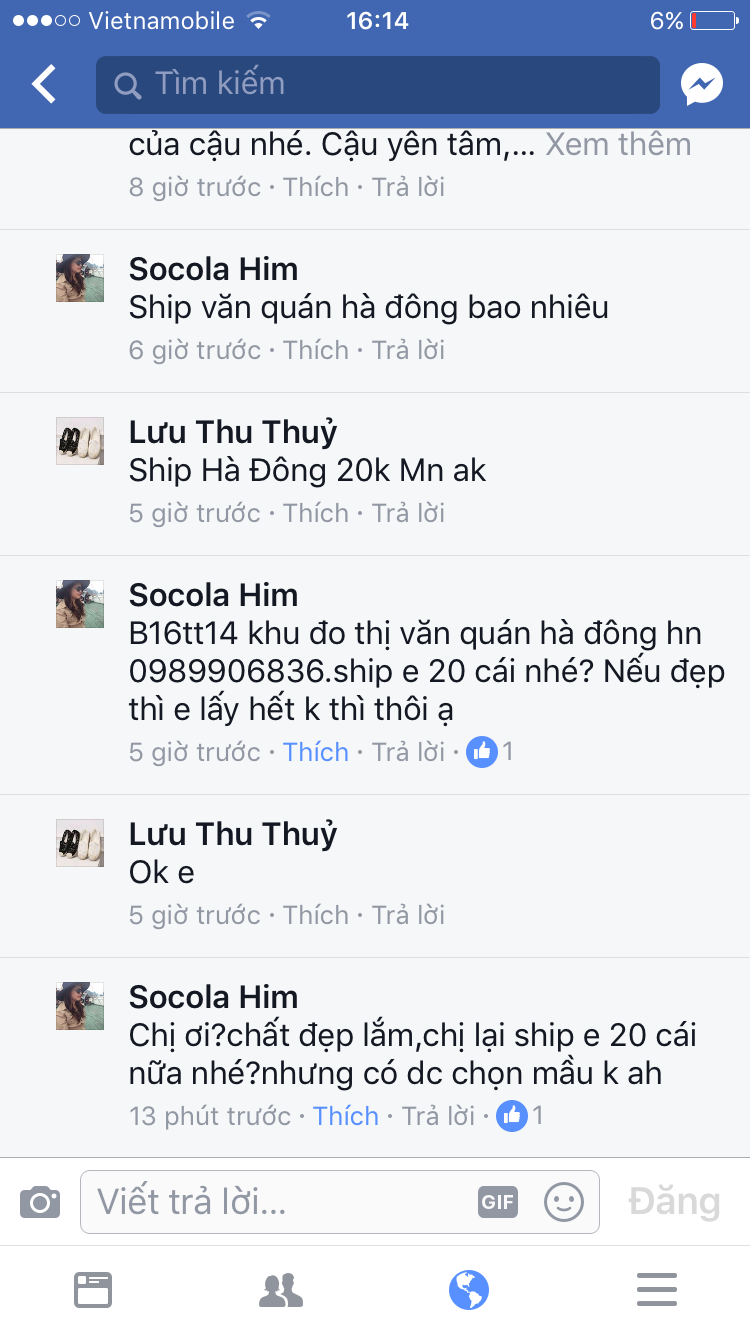Post the reply with Đăng
Screen dimensions: 750x1334
click(674, 1201)
